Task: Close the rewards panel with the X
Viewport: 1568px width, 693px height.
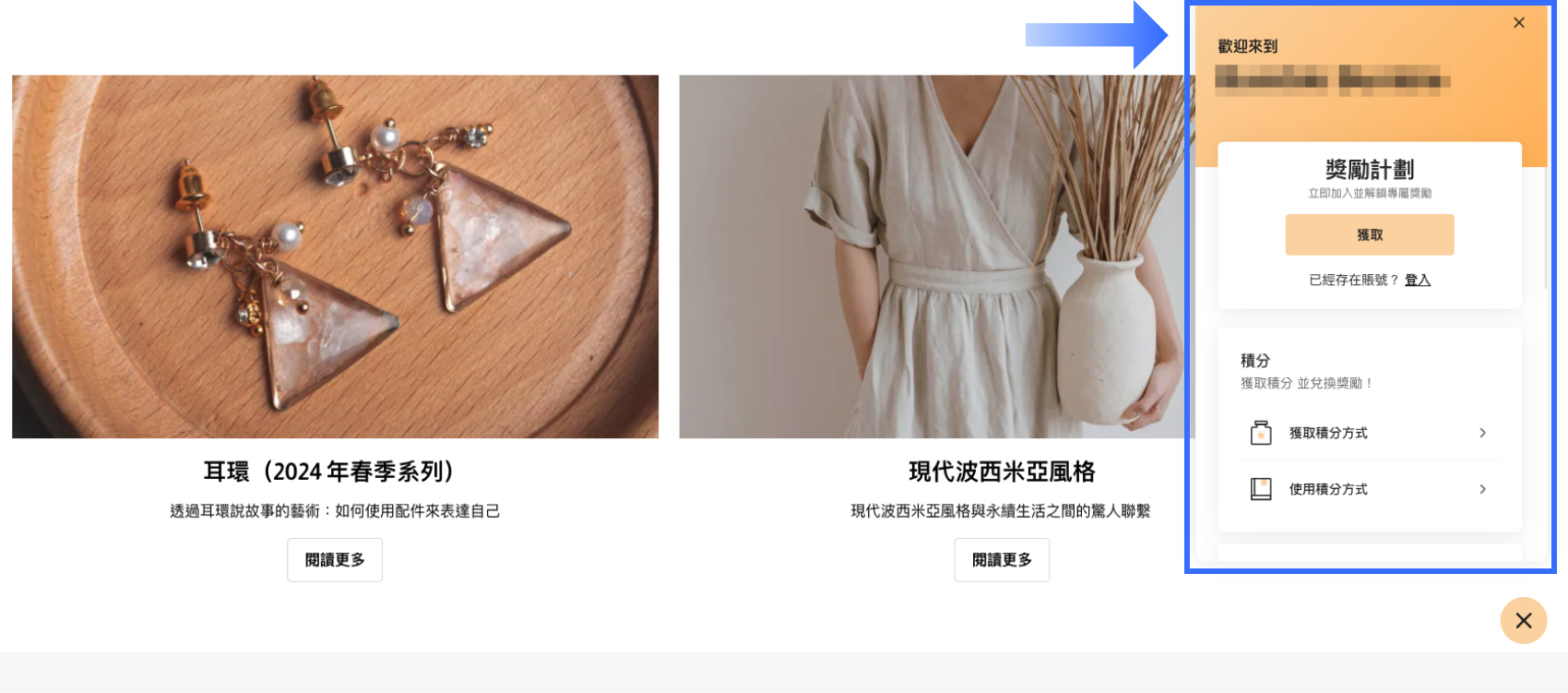Action: (1519, 23)
